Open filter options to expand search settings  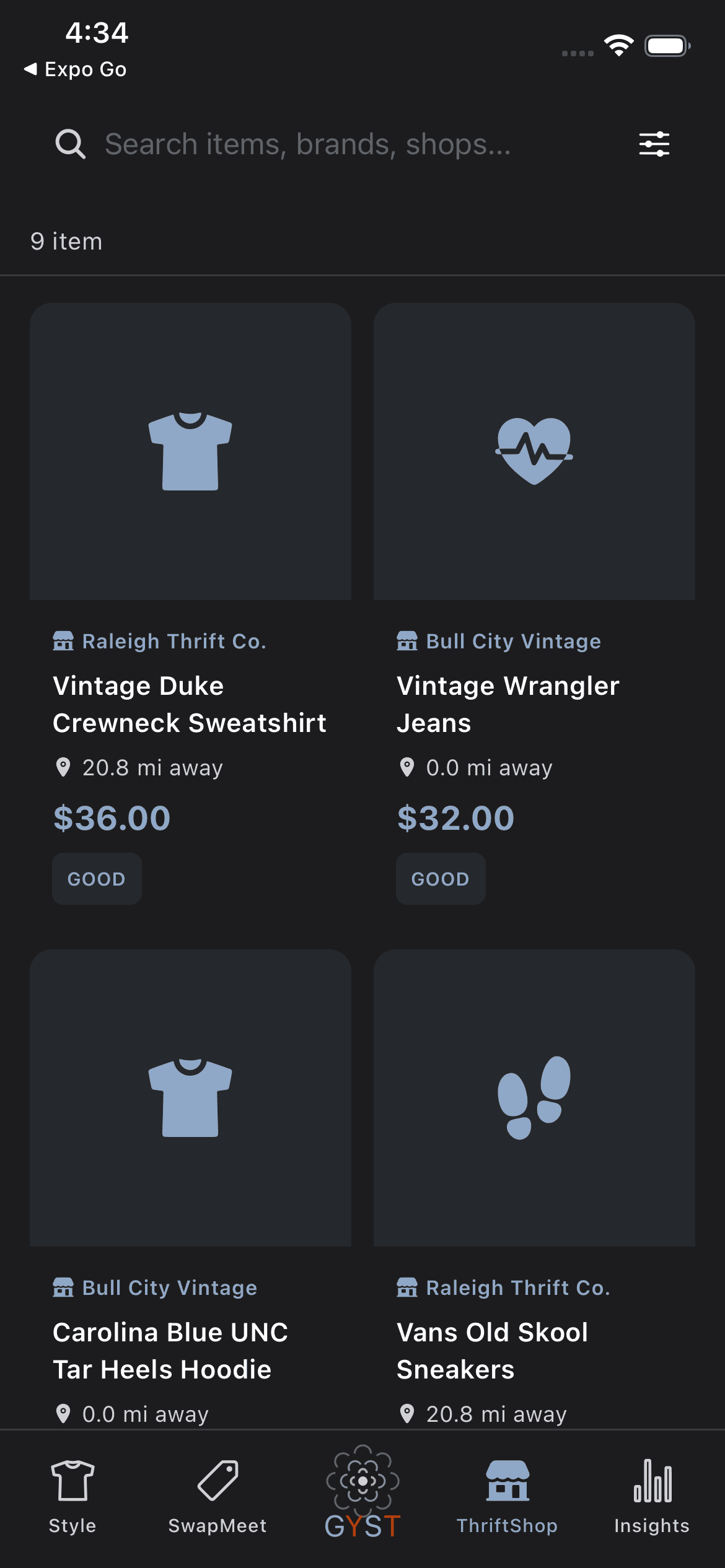click(x=654, y=143)
